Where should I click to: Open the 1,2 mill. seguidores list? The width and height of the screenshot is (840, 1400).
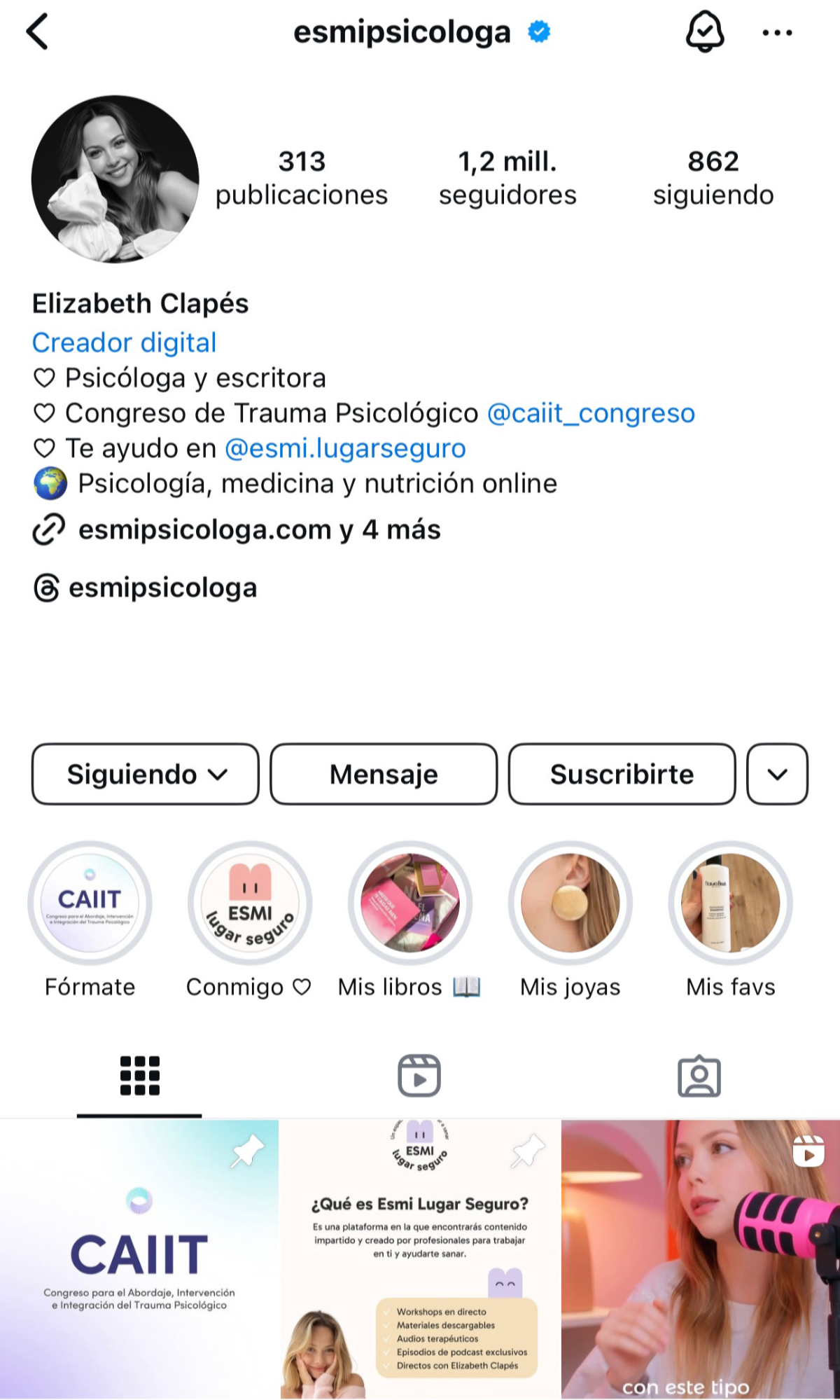coord(507,178)
